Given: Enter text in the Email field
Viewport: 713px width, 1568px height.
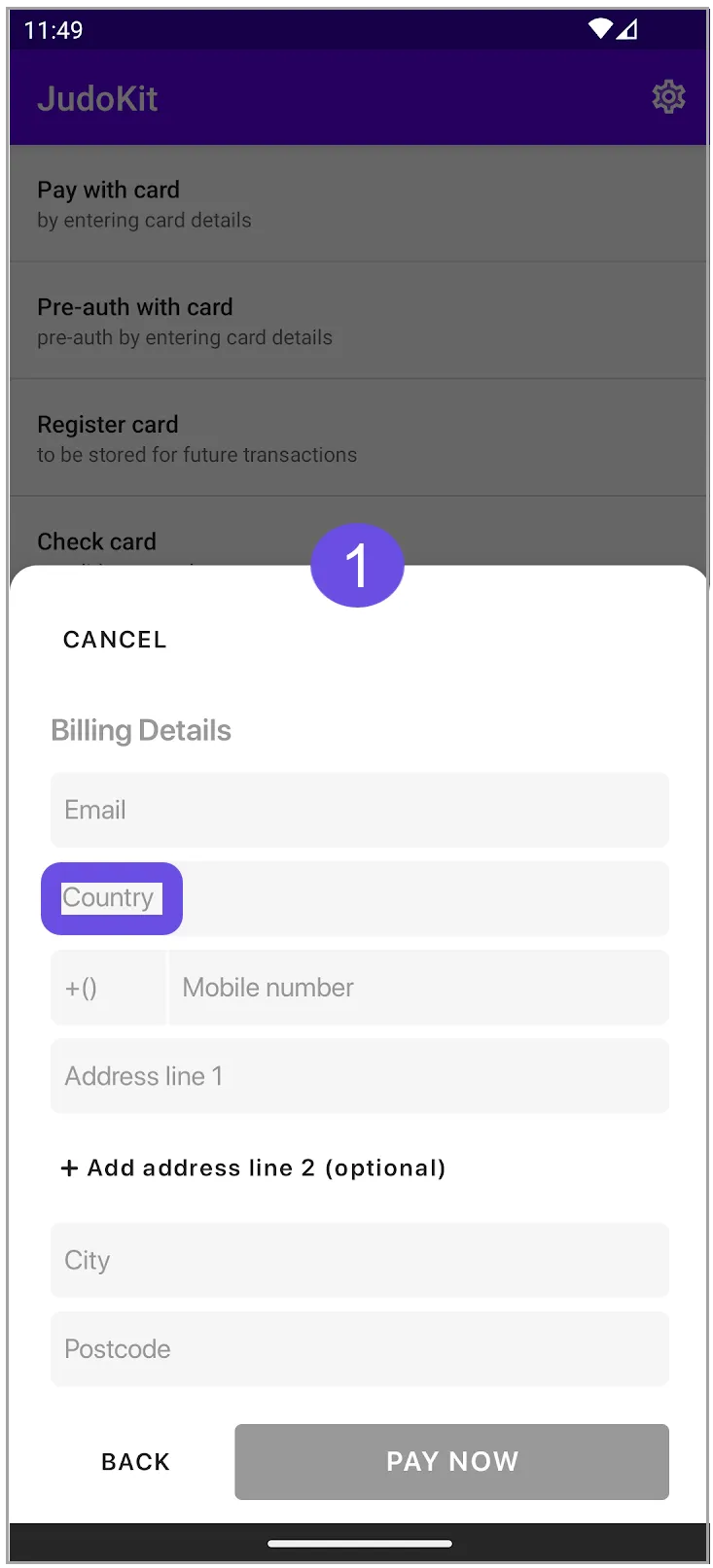Looking at the screenshot, I should tap(360, 810).
